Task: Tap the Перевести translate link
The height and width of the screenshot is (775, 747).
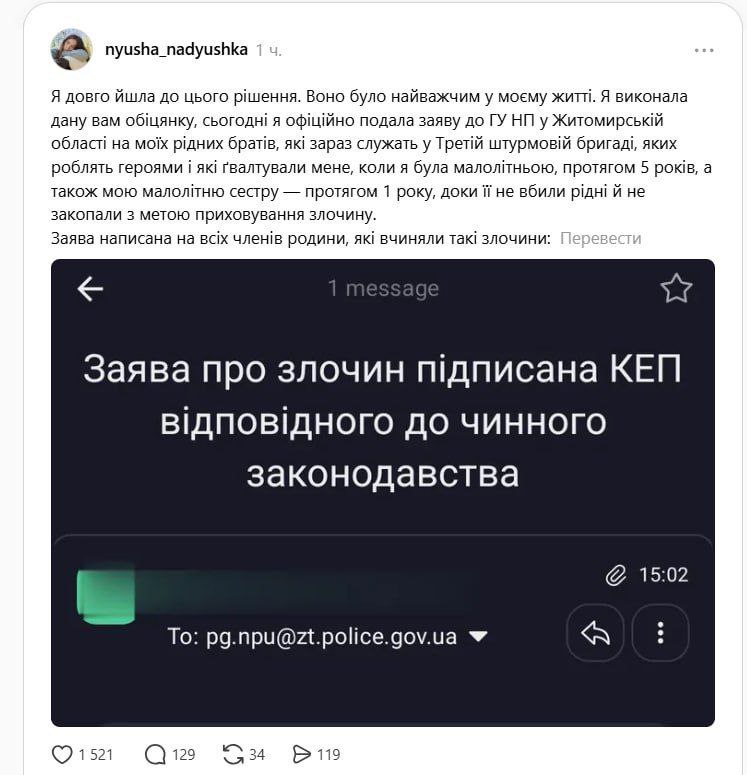Action: point(600,238)
